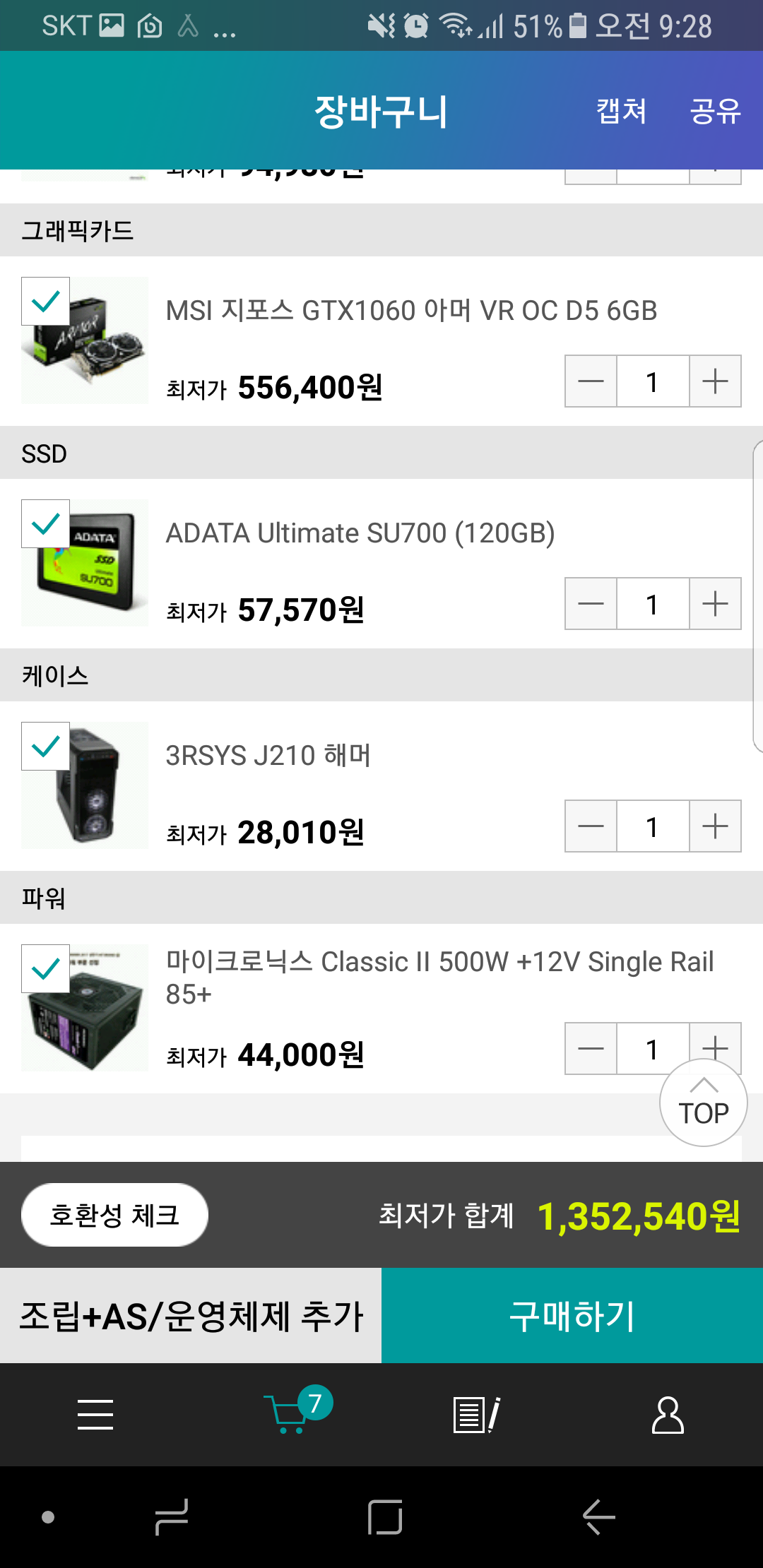This screenshot has width=763, height=1568.
Task: Uncheck the 마이크로닉스 Classic II power supply
Action: point(46,969)
